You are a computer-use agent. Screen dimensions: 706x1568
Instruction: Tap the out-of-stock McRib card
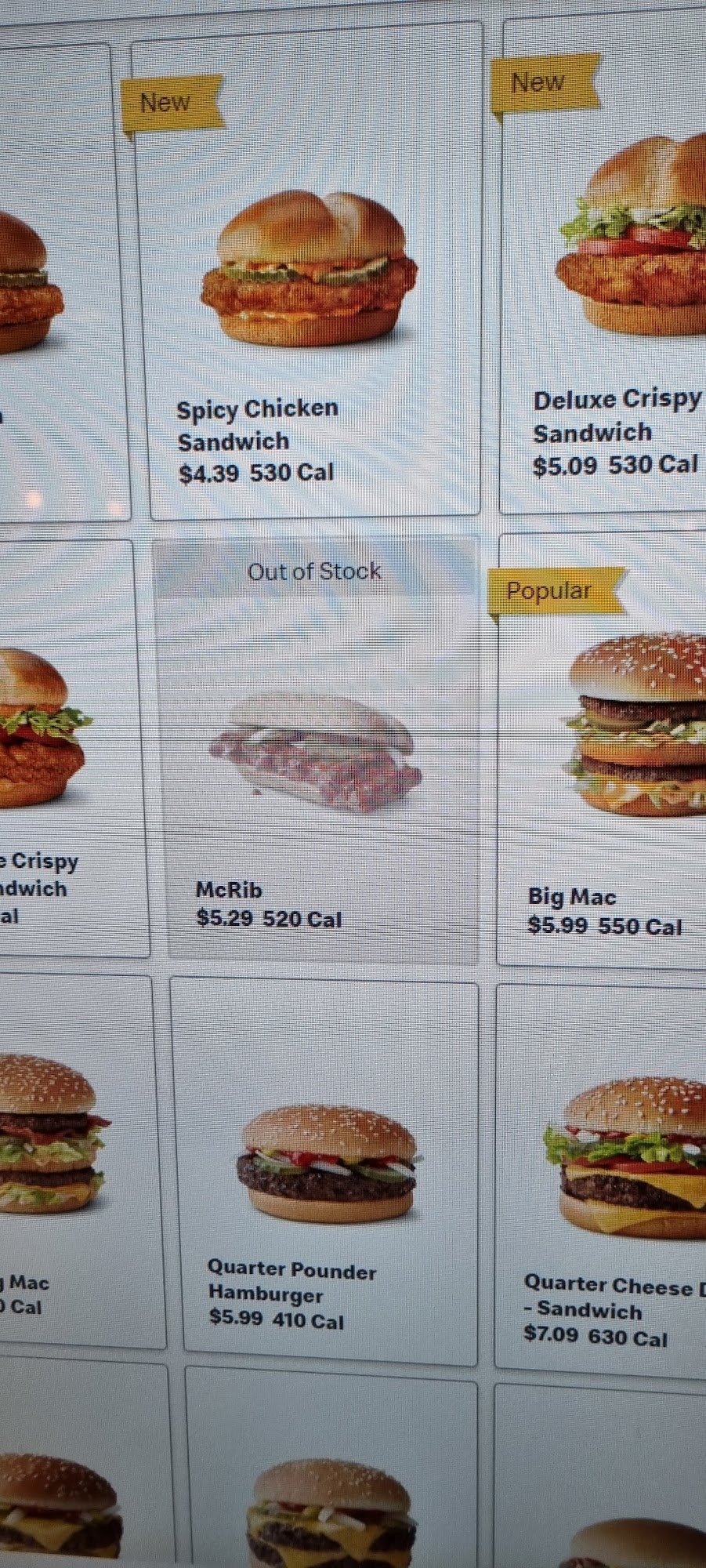pos(317,749)
